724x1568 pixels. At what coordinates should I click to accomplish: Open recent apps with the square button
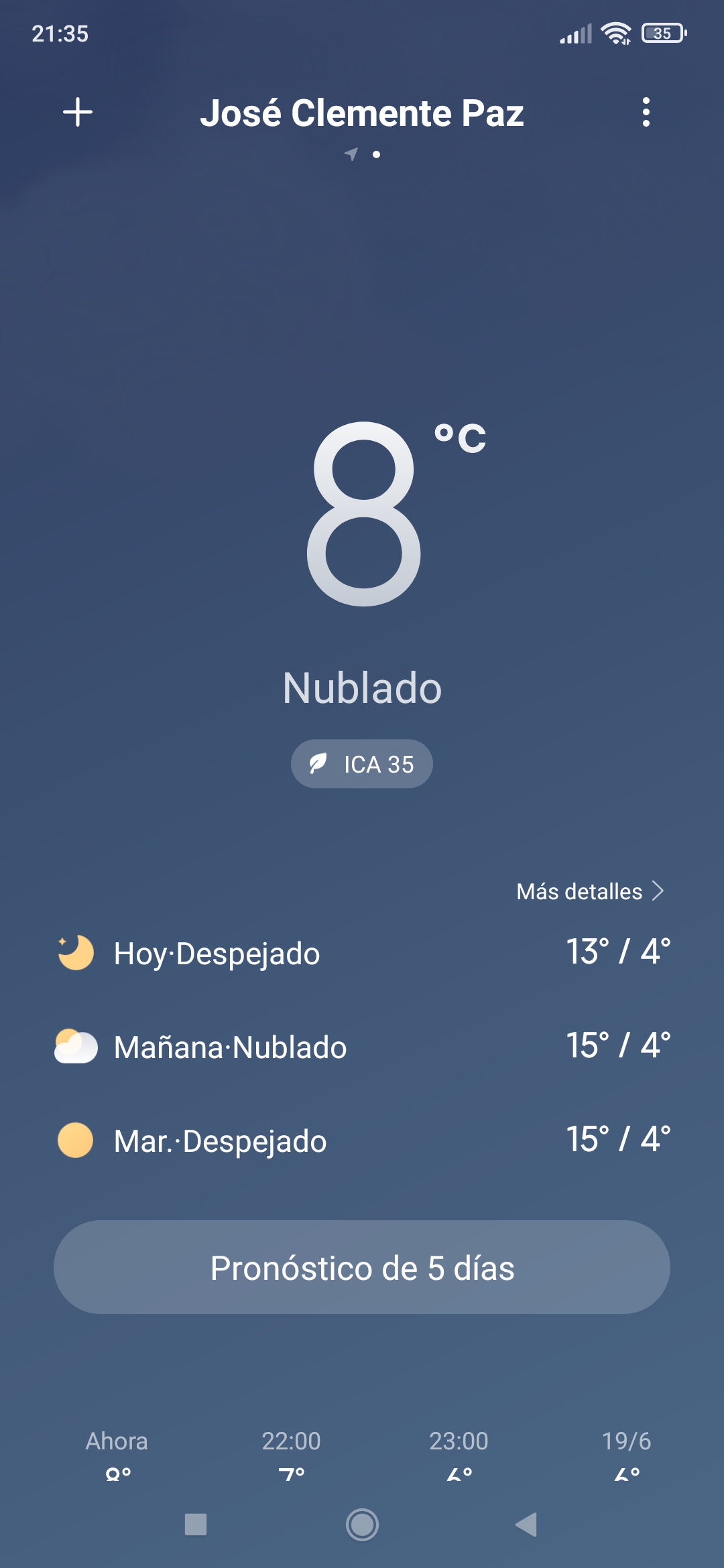[x=196, y=1524]
